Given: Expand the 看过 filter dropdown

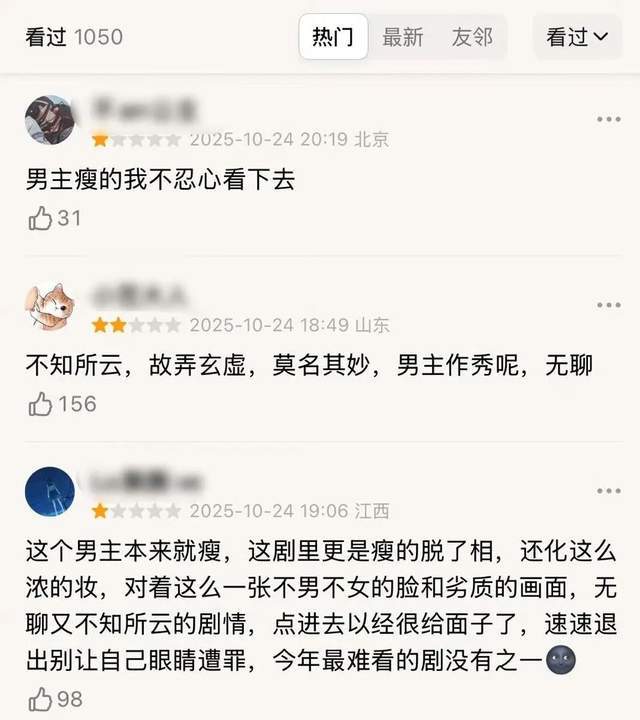Looking at the screenshot, I should coord(578,38).
